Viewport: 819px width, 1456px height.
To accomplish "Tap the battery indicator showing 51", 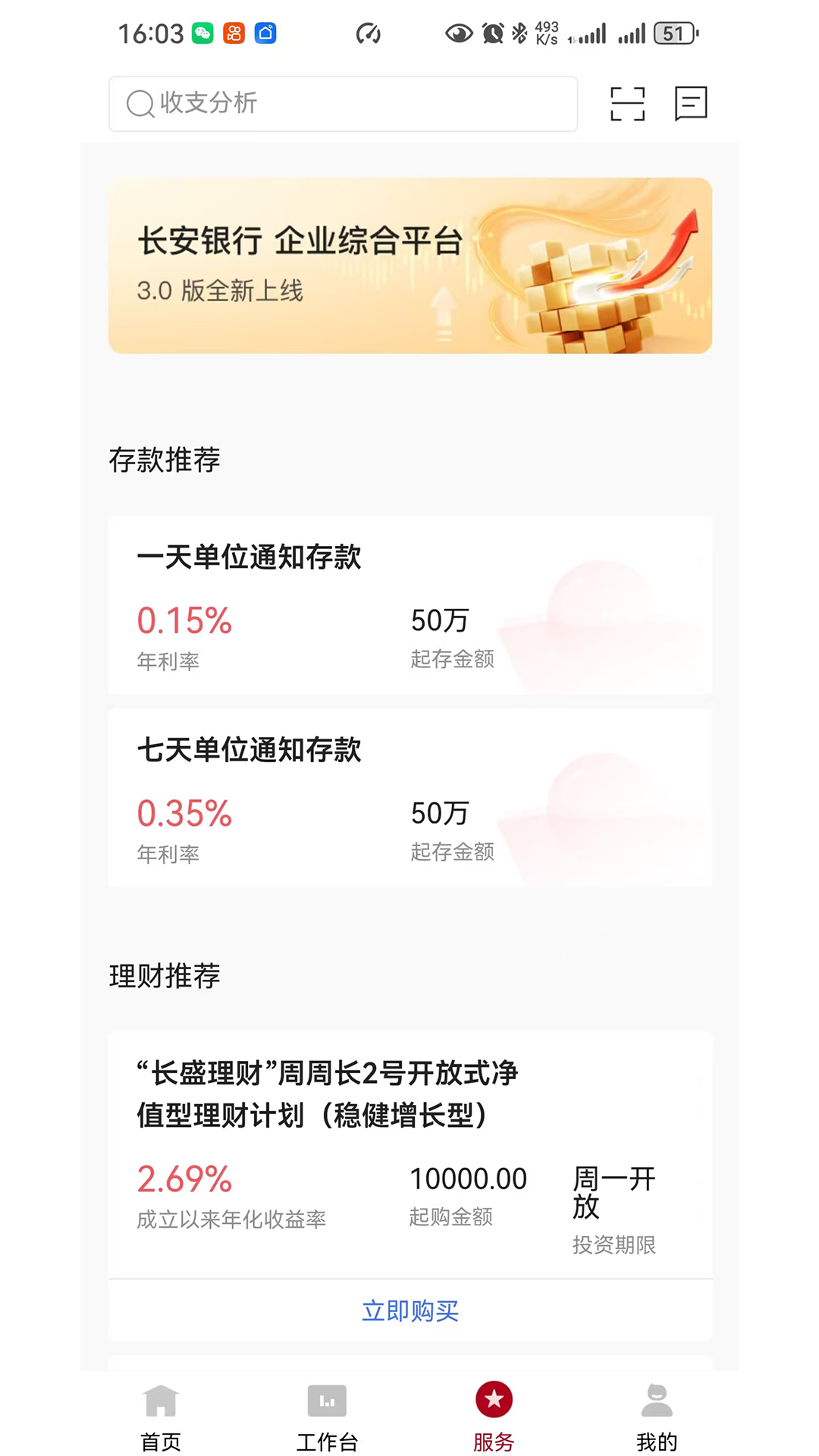I will point(673,33).
